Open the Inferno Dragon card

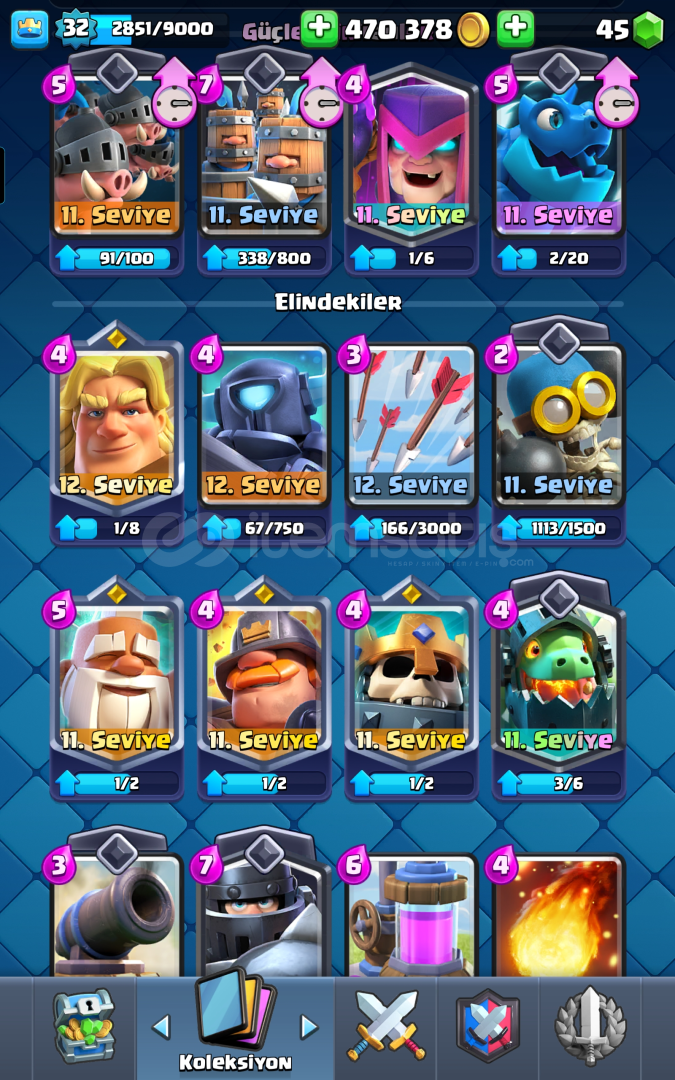click(558, 680)
